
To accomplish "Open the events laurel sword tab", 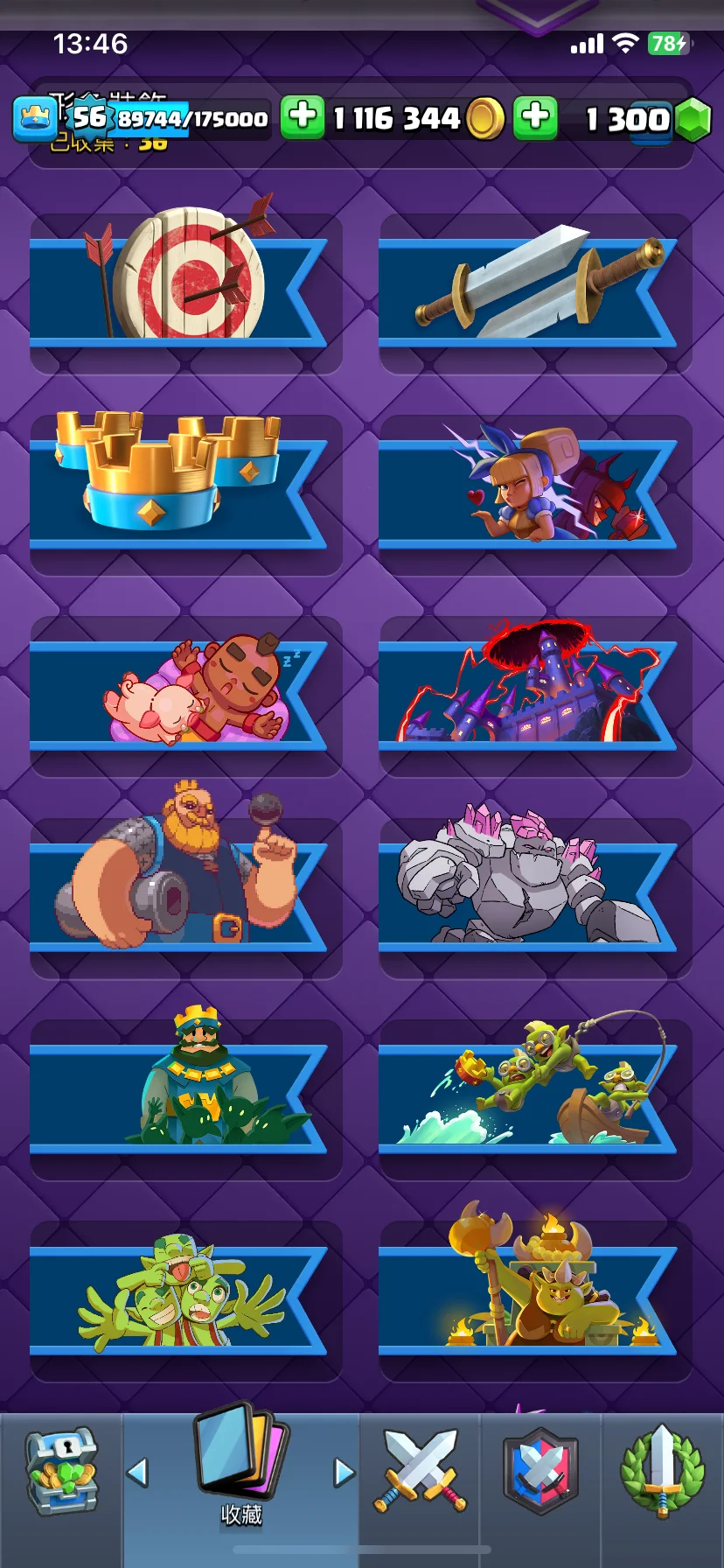I will tap(662, 1470).
